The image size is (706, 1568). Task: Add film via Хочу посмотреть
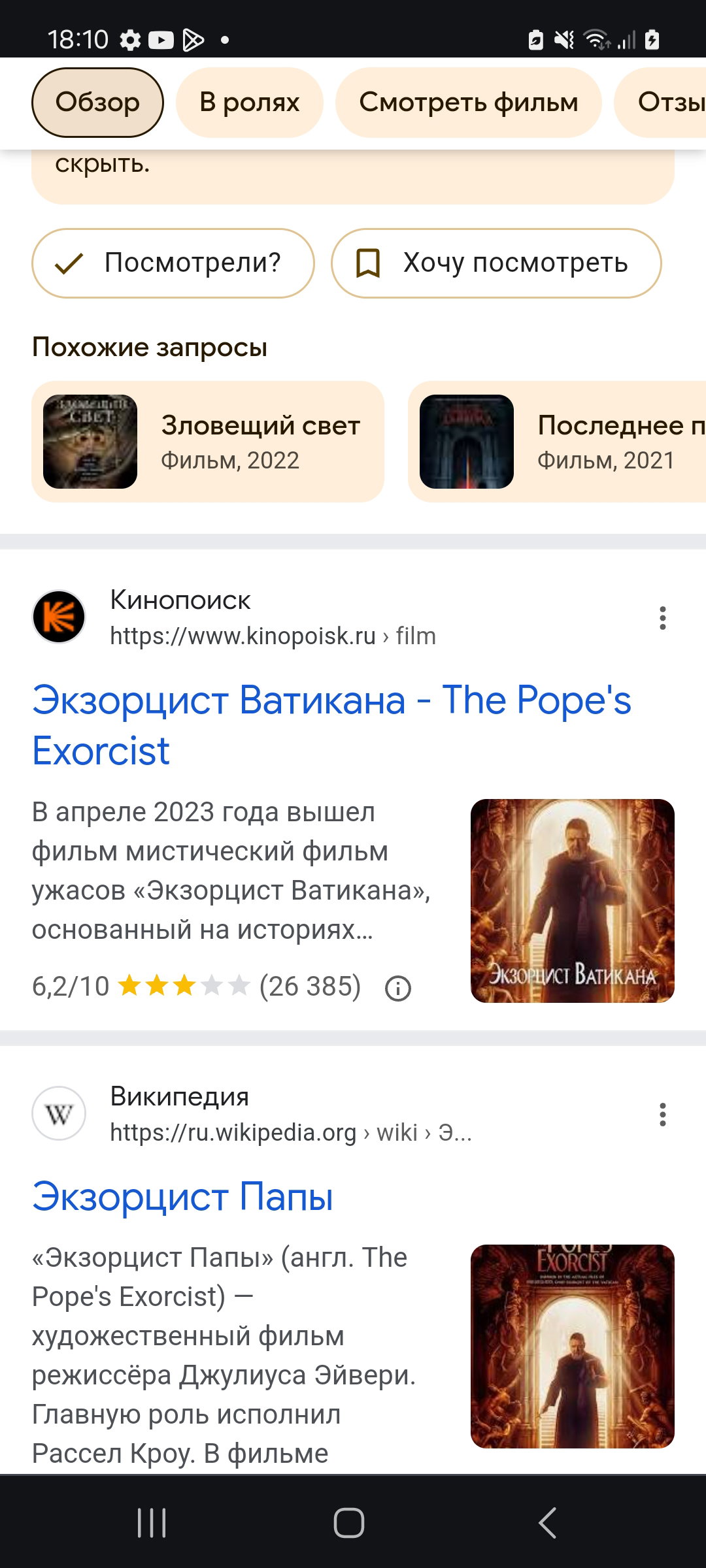(497, 263)
